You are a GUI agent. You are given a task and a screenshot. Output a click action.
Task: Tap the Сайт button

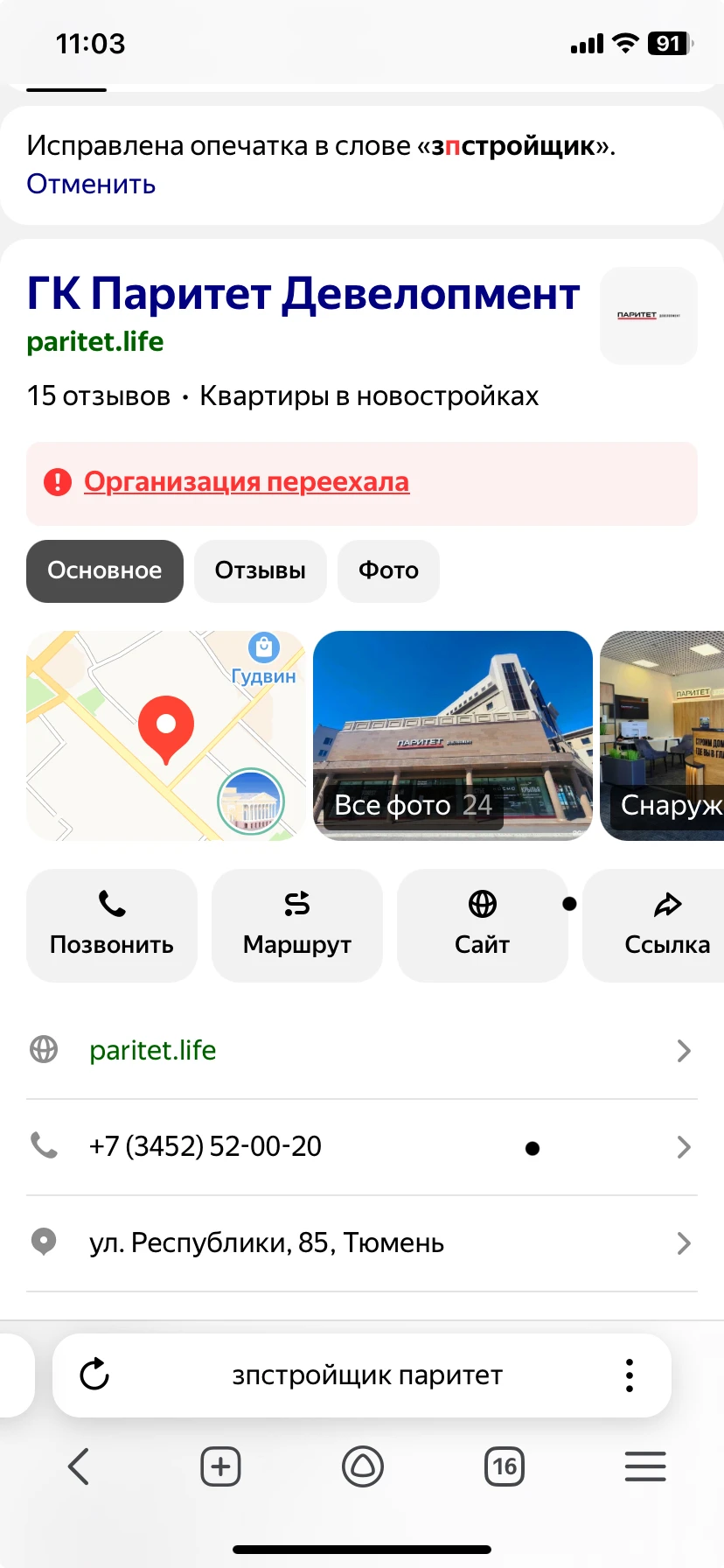point(482,925)
